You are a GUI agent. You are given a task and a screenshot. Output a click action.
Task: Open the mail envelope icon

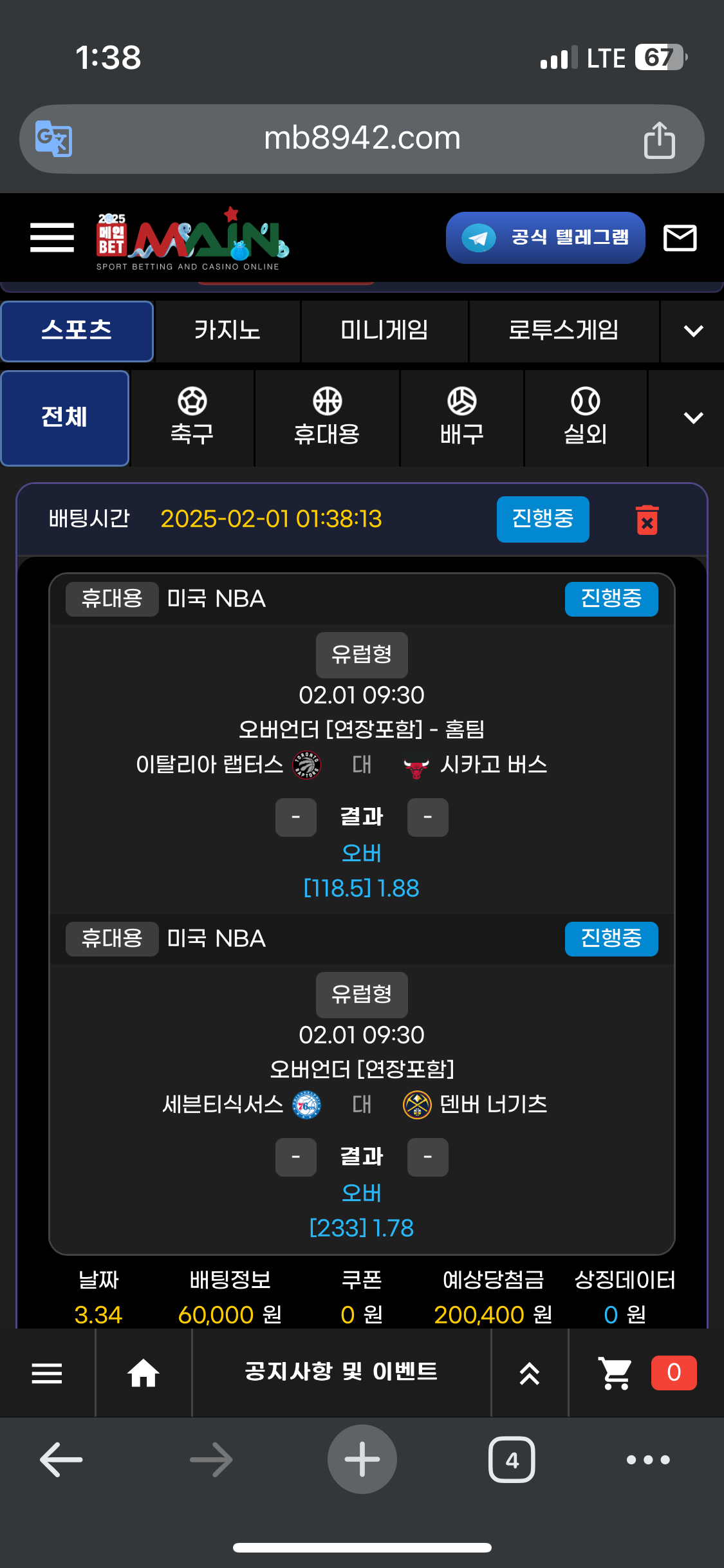[x=680, y=238]
